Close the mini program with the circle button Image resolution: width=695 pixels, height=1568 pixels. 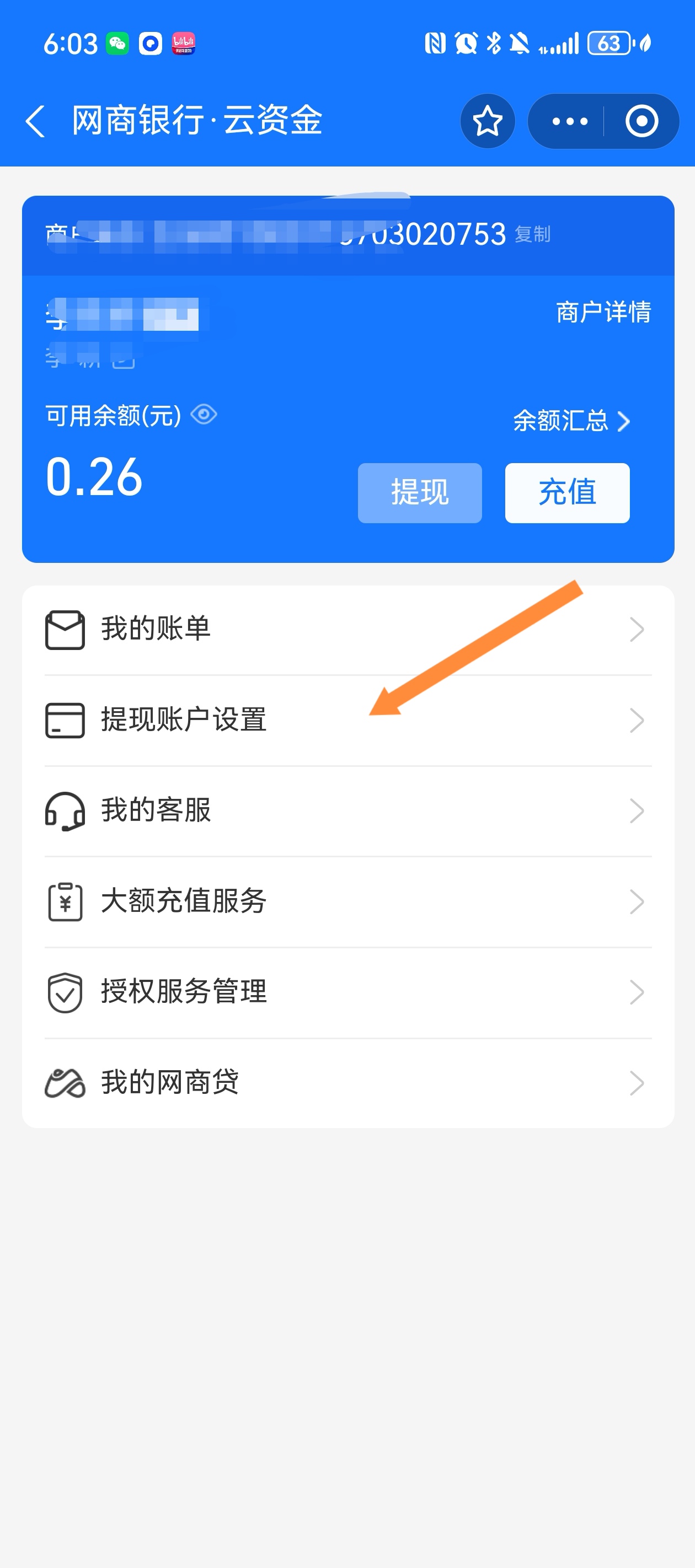[x=641, y=121]
